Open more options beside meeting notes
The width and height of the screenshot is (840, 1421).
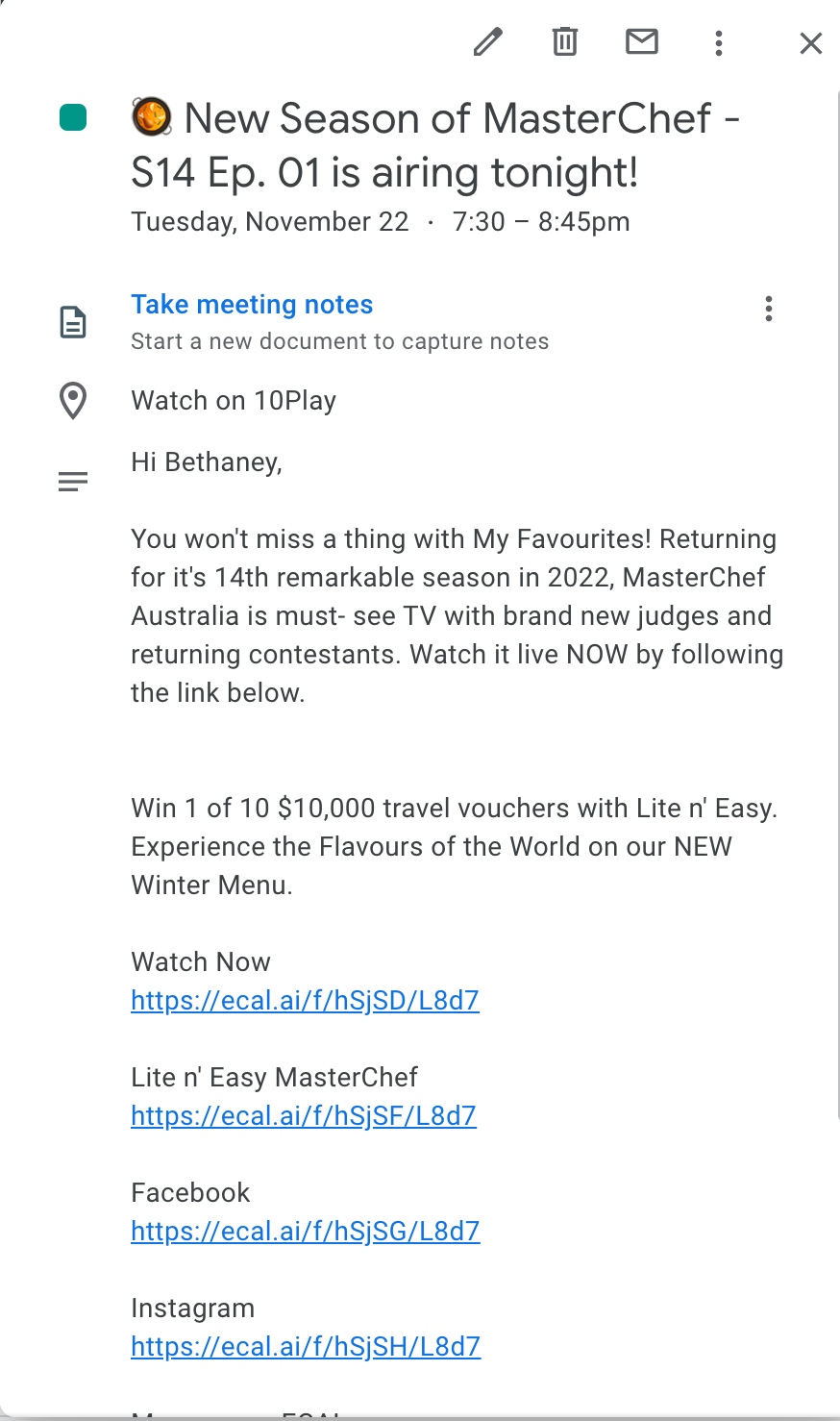[769, 309]
